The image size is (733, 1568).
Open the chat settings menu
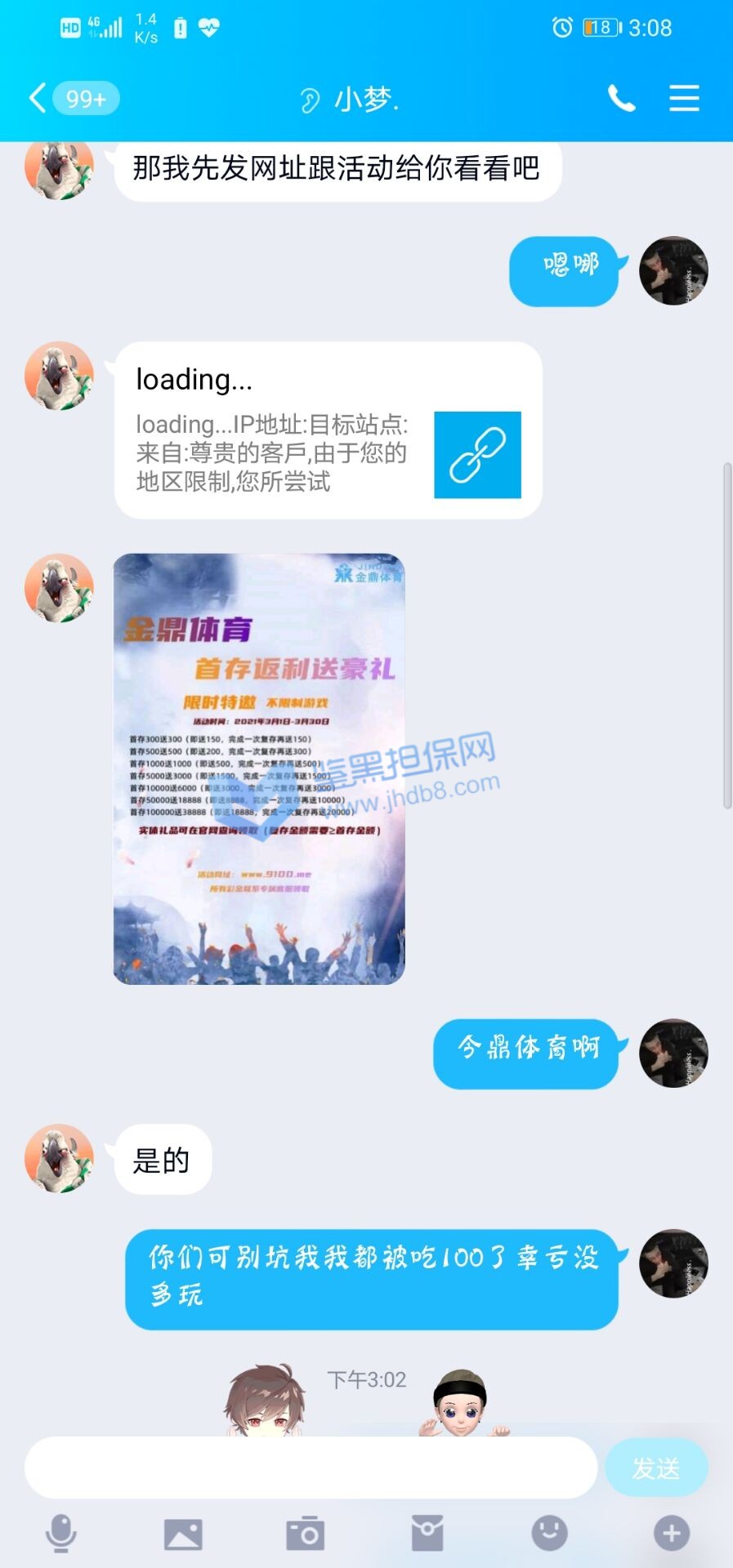click(x=684, y=99)
